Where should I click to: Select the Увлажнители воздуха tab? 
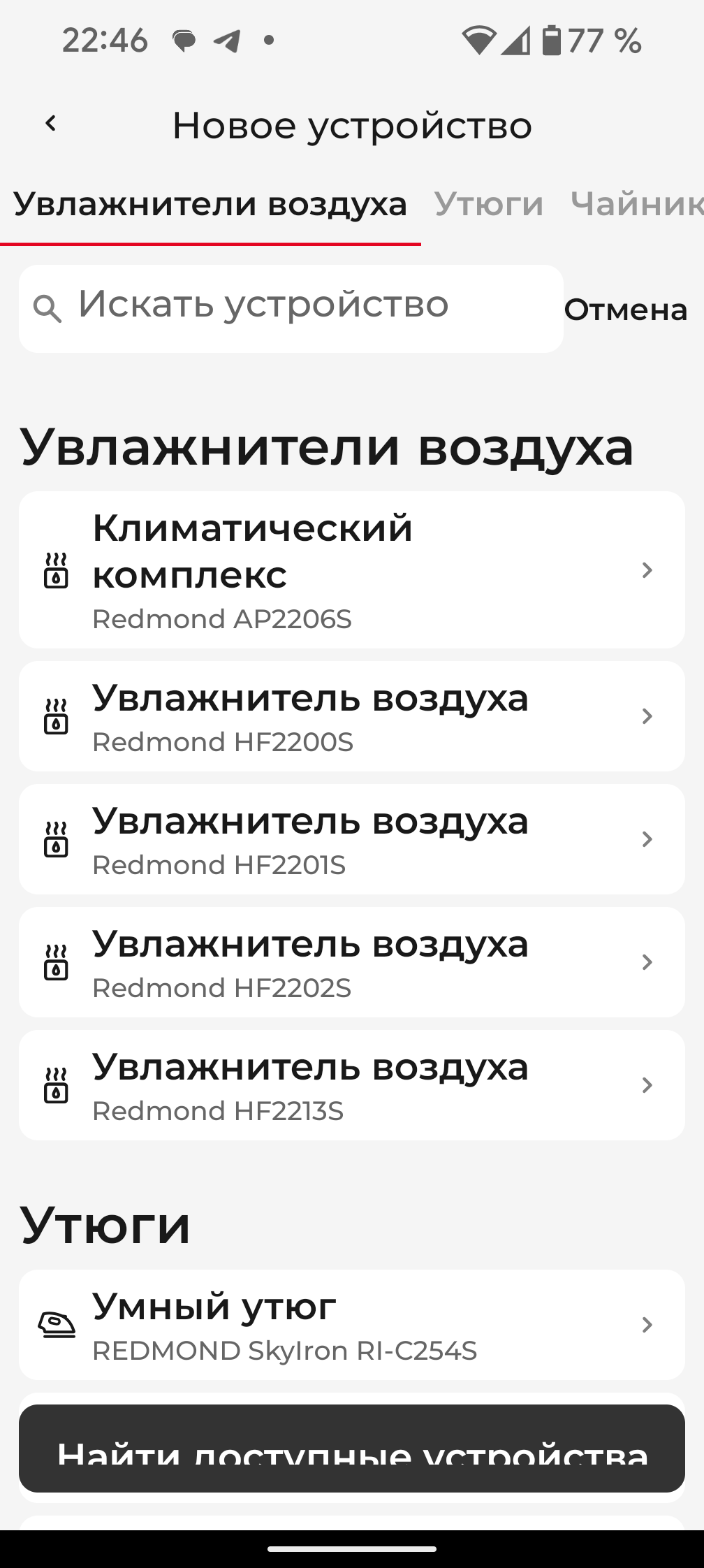pyautogui.click(x=210, y=204)
